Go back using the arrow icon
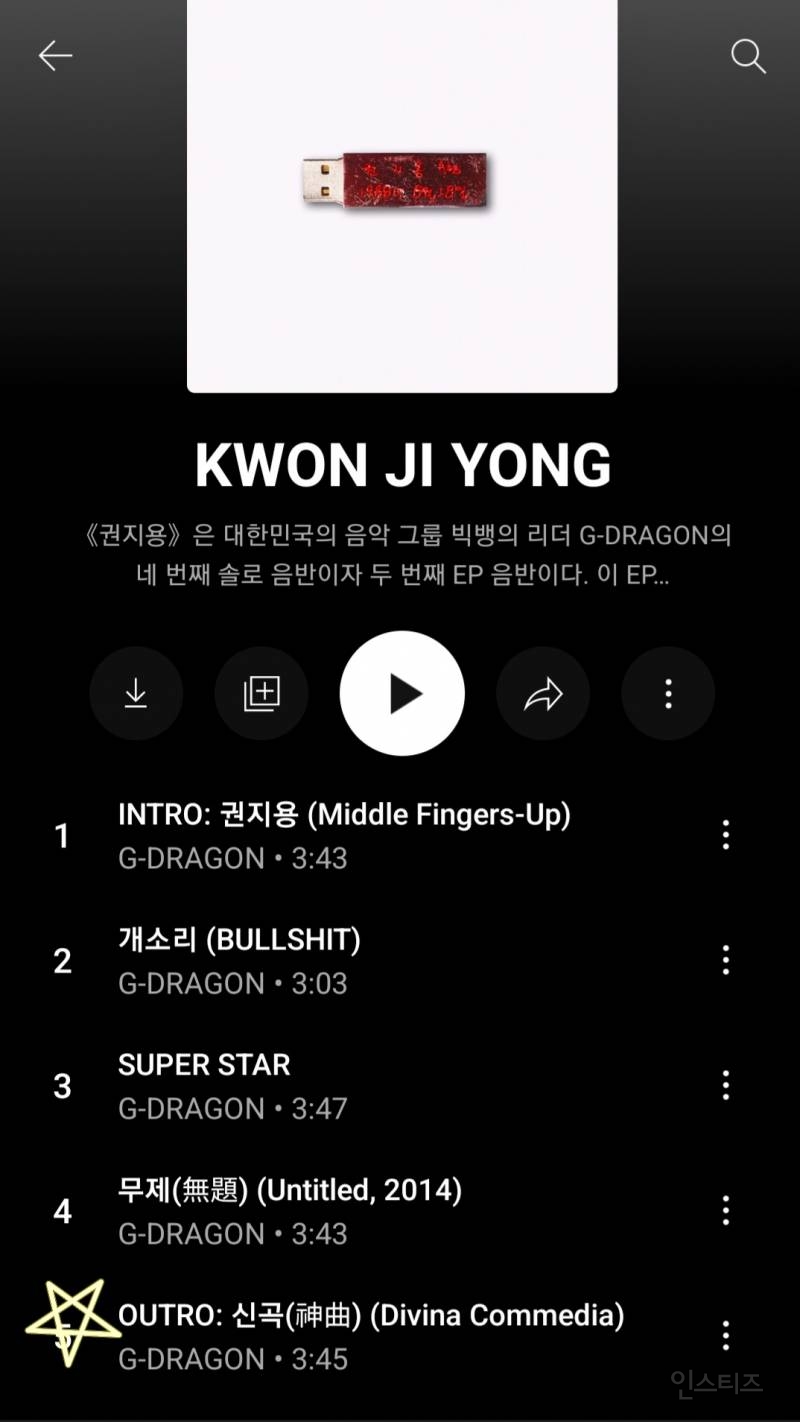 (55, 56)
